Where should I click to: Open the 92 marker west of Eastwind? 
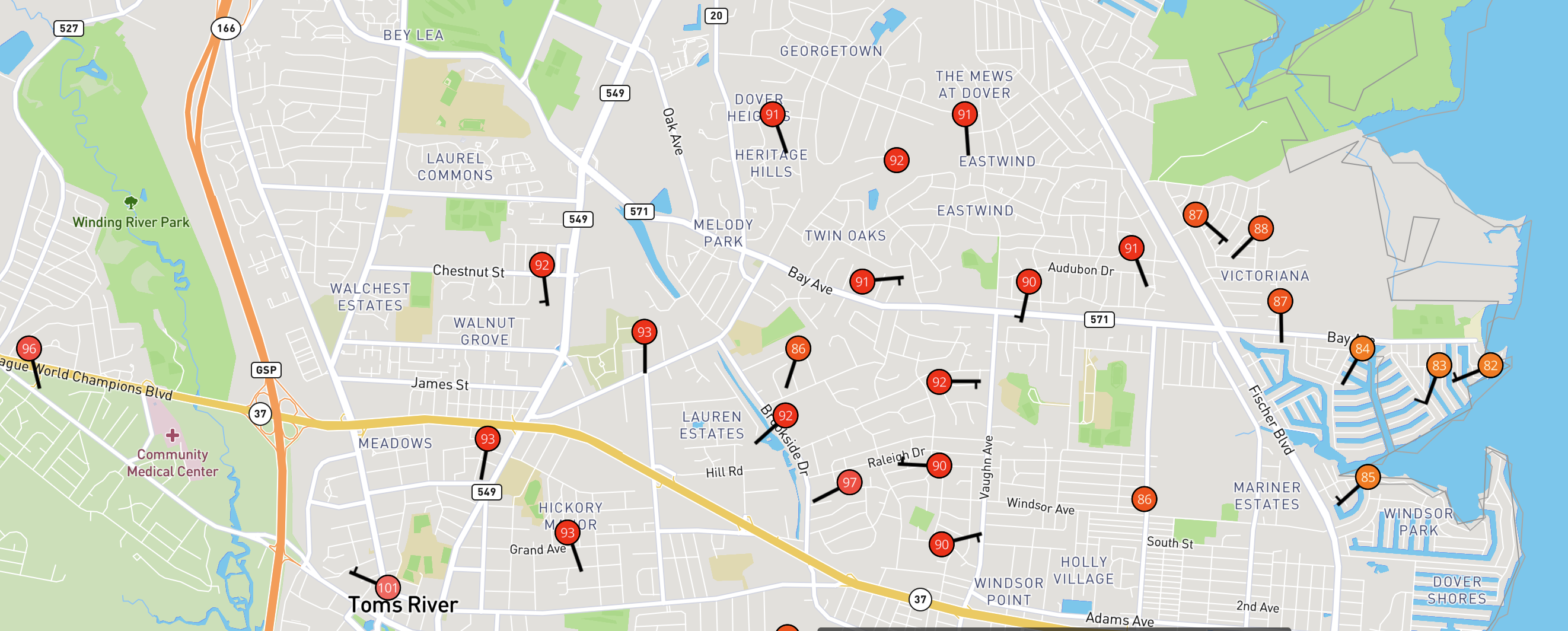coord(897,160)
